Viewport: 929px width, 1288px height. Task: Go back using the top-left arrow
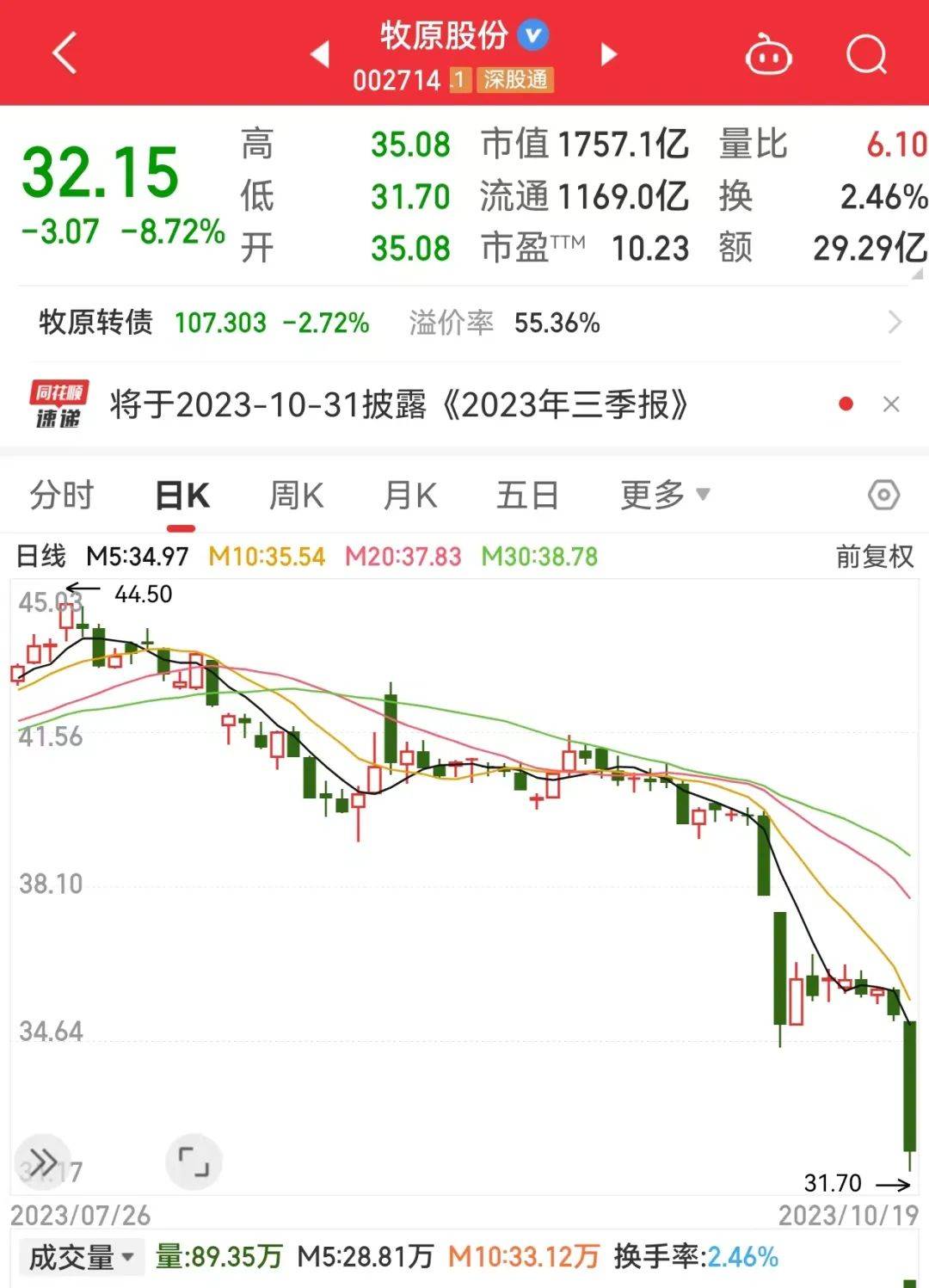coord(65,53)
